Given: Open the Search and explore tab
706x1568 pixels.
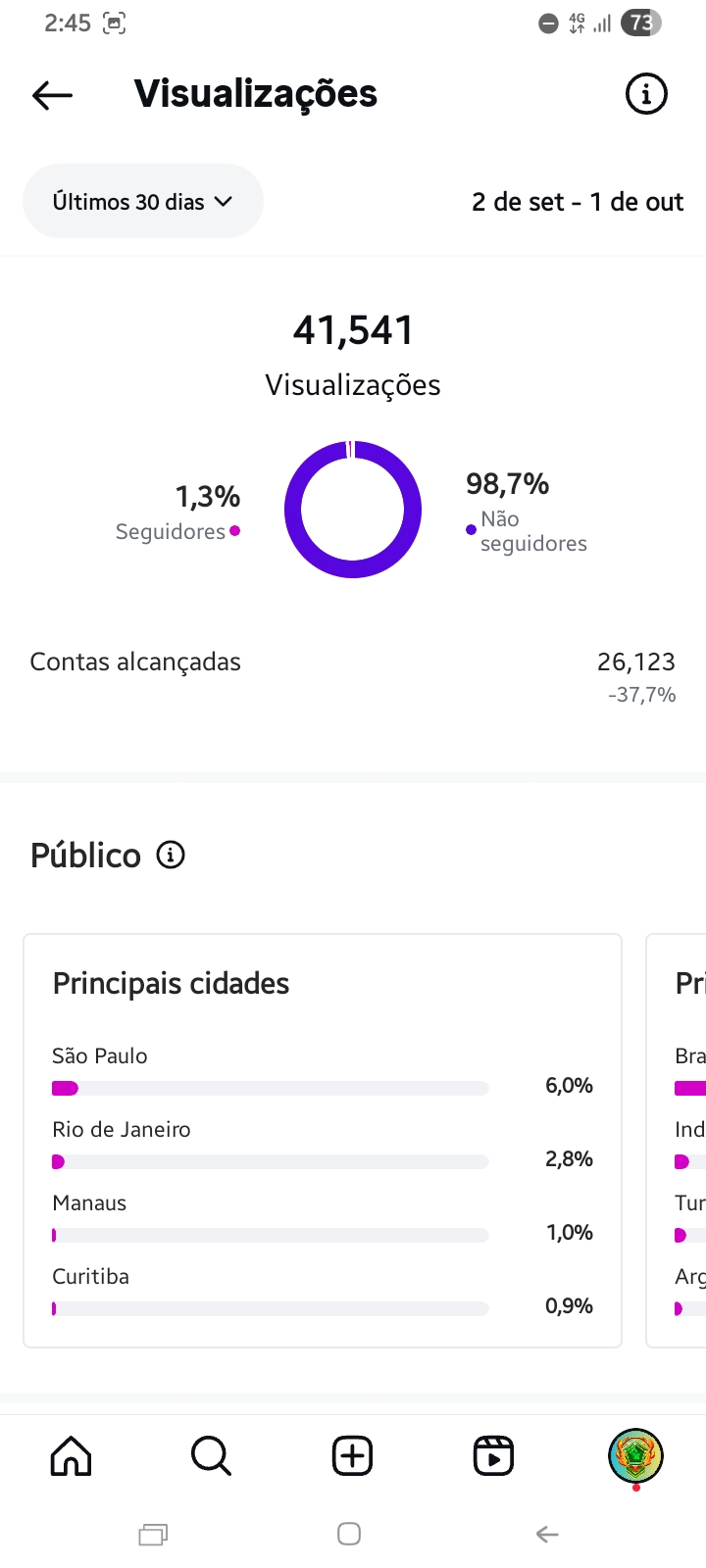Looking at the screenshot, I should pyautogui.click(x=211, y=1455).
